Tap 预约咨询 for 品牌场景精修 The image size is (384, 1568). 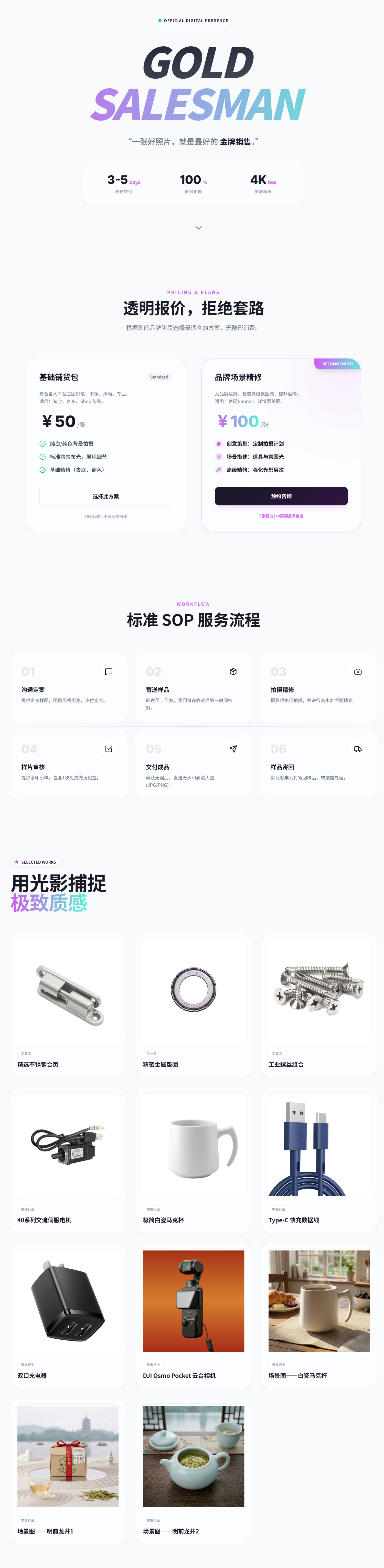tap(281, 496)
